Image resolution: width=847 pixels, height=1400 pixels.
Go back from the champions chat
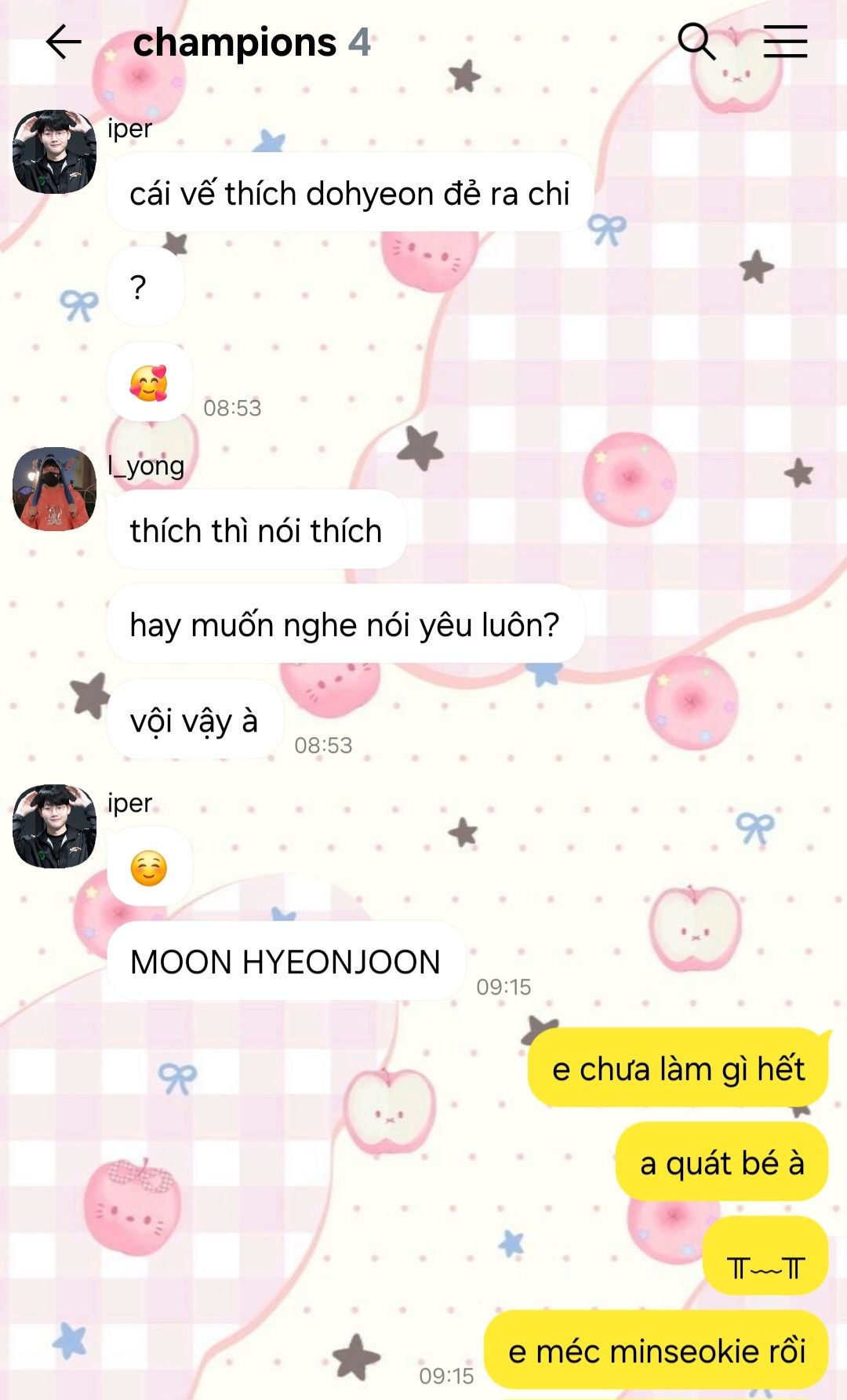(x=64, y=42)
